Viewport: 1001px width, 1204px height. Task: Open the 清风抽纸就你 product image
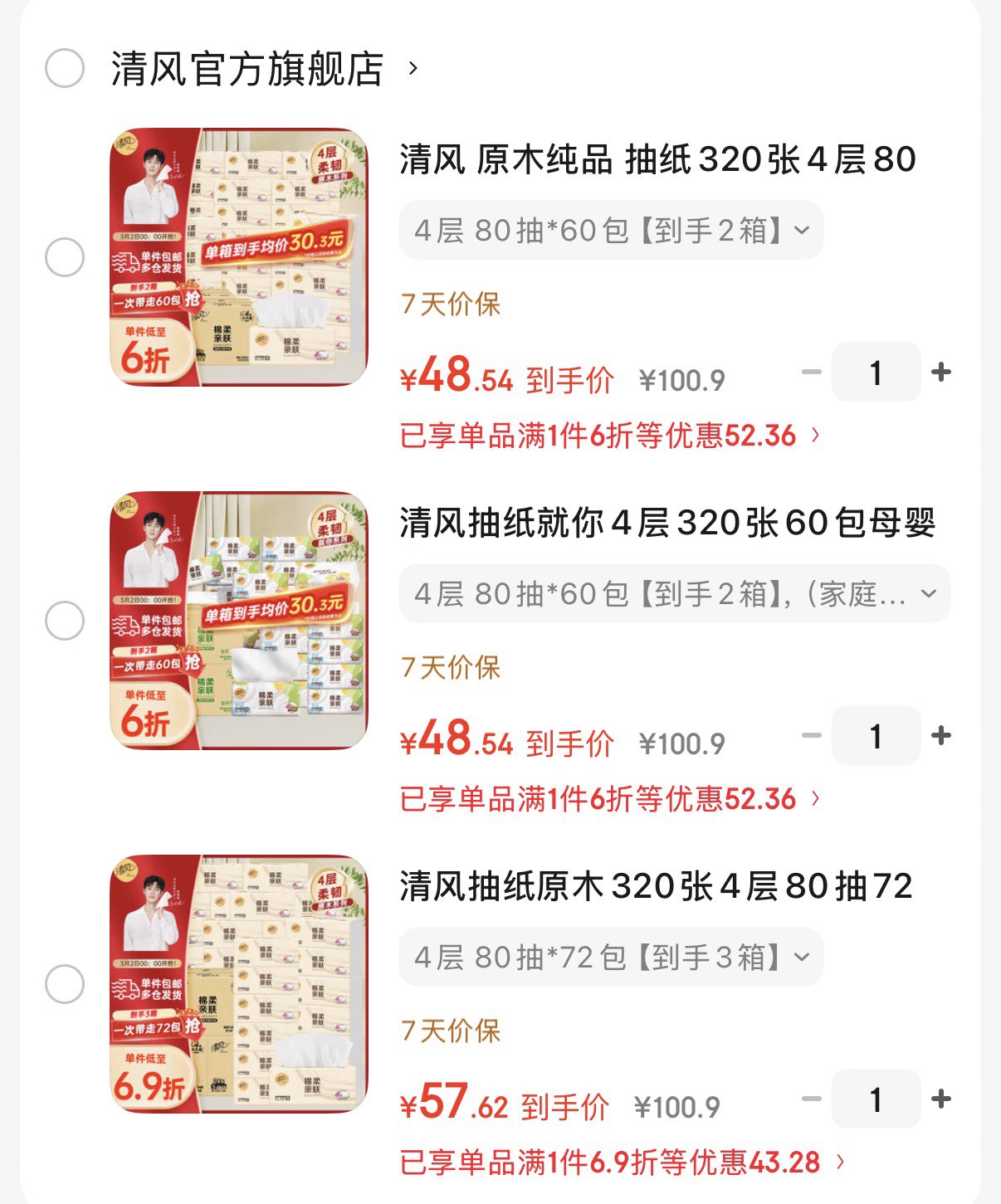click(238, 620)
